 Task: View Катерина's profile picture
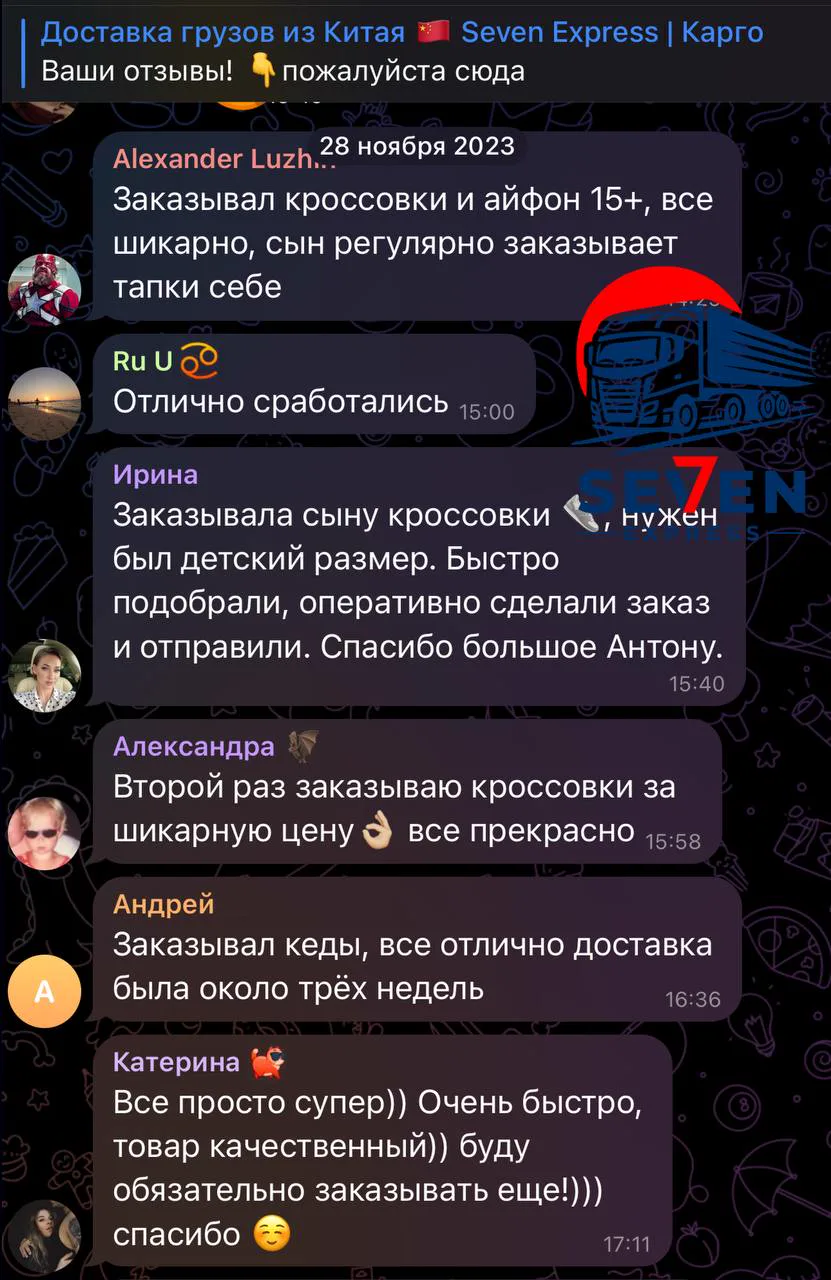click(44, 1236)
